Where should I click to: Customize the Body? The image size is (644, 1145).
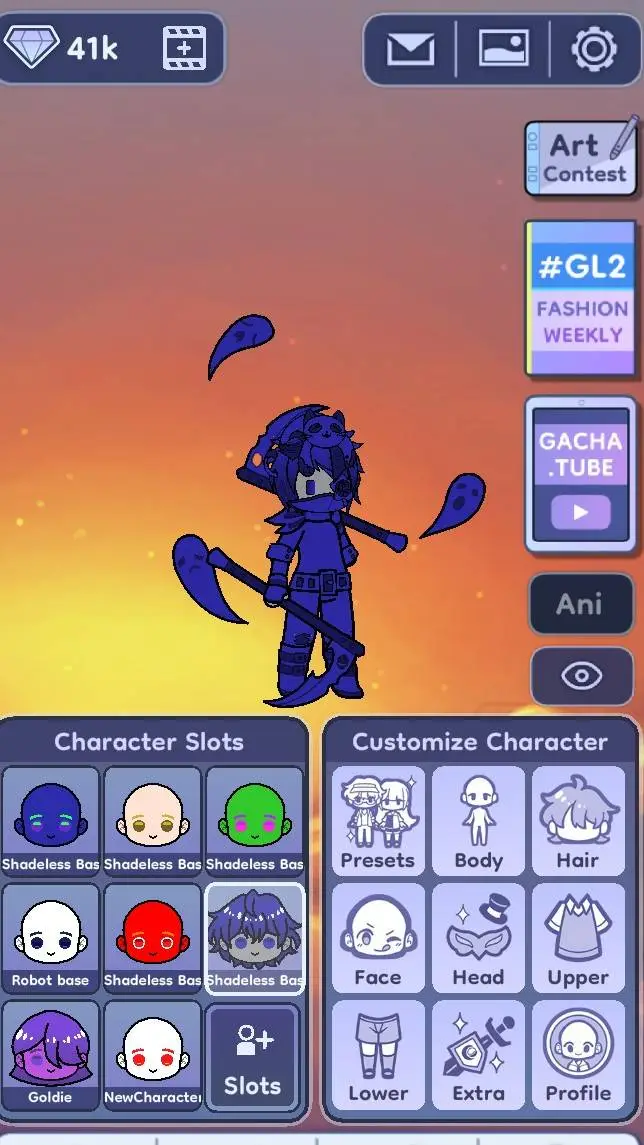coord(478,820)
